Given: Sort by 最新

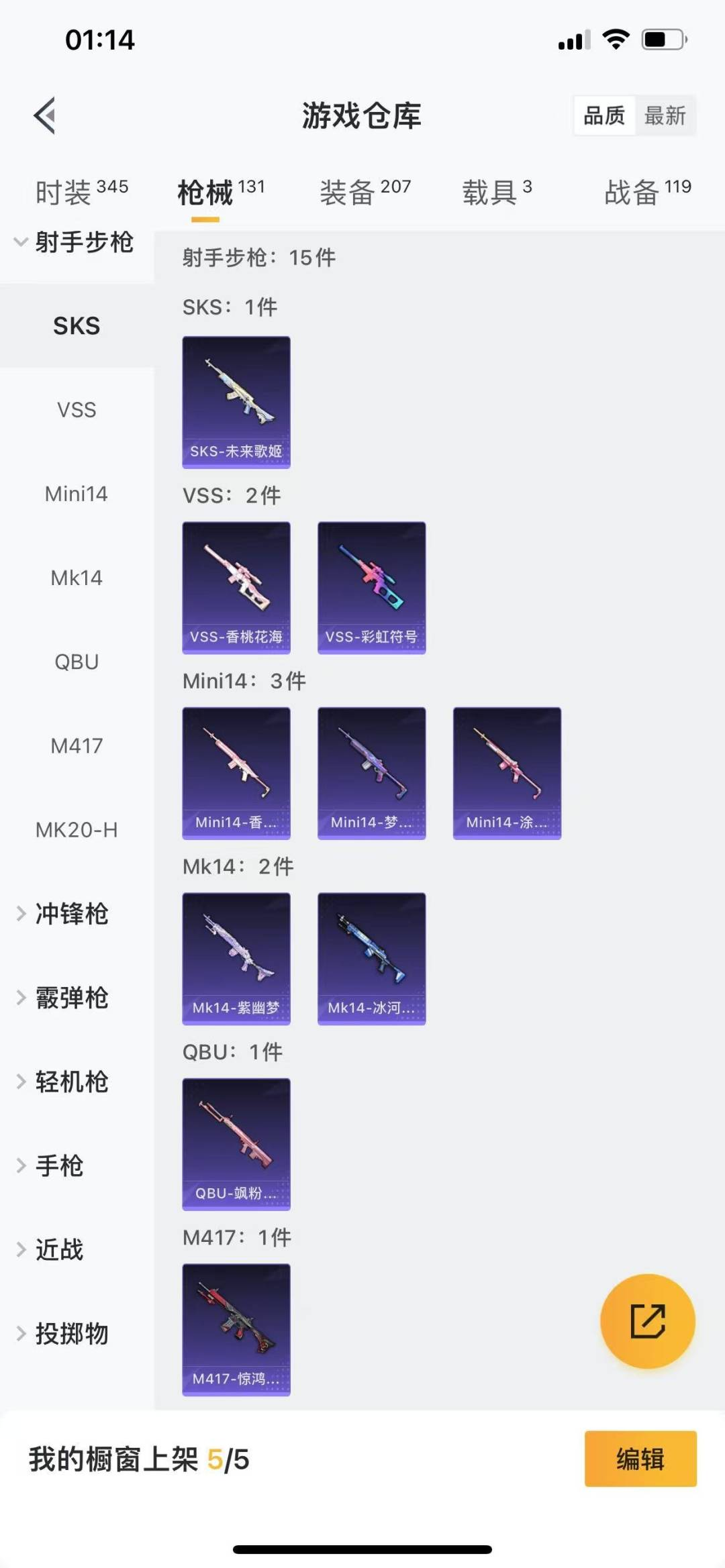Looking at the screenshot, I should (x=665, y=116).
